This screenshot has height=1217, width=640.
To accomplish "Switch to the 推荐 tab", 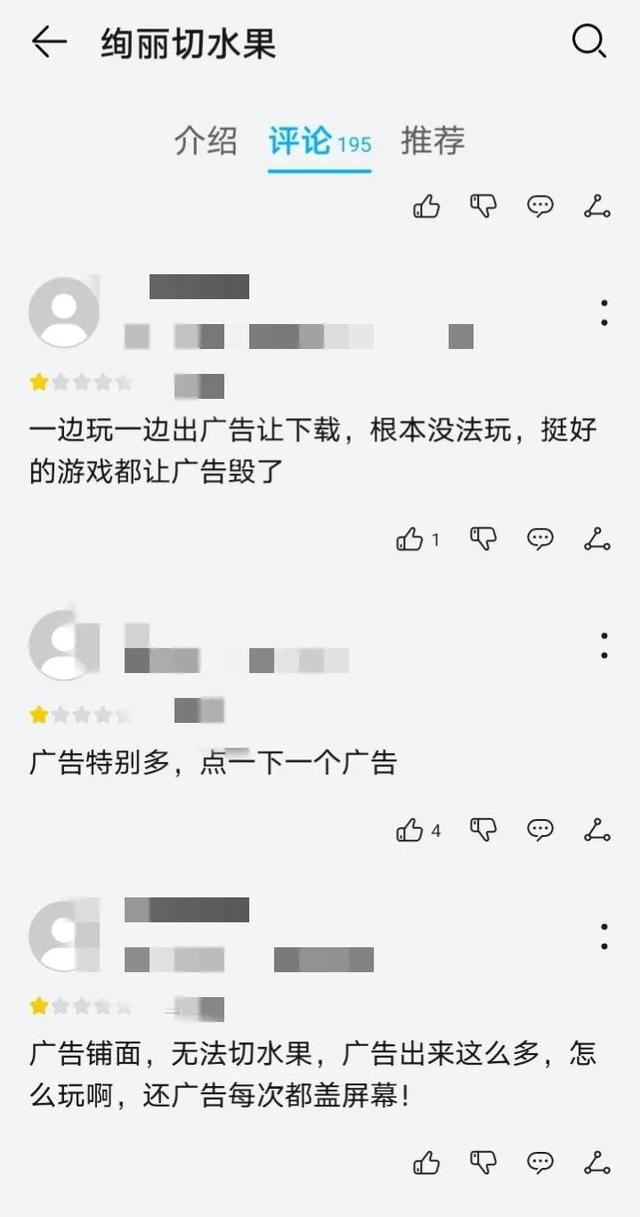I will [433, 141].
